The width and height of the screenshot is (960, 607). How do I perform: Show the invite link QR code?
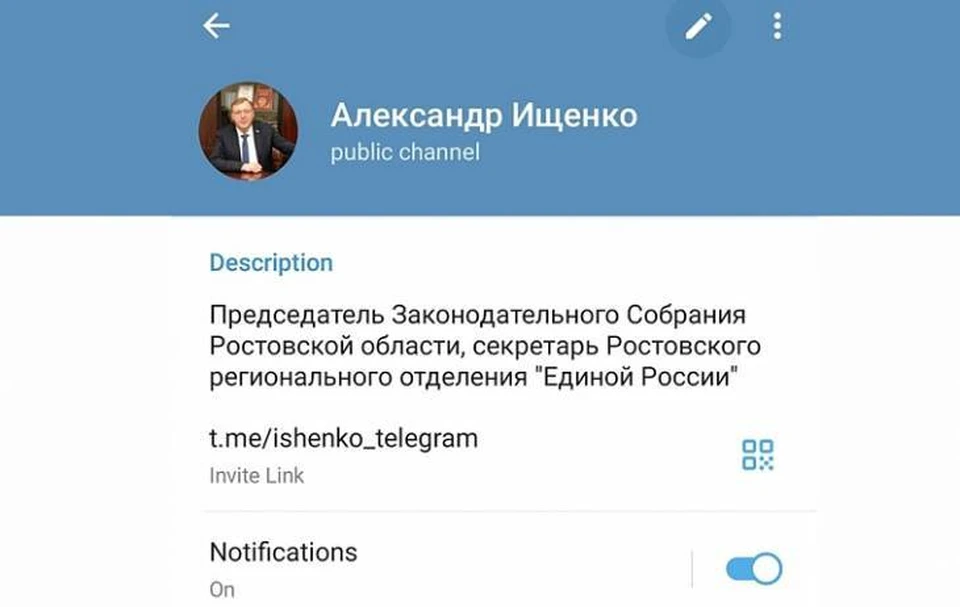point(757,455)
